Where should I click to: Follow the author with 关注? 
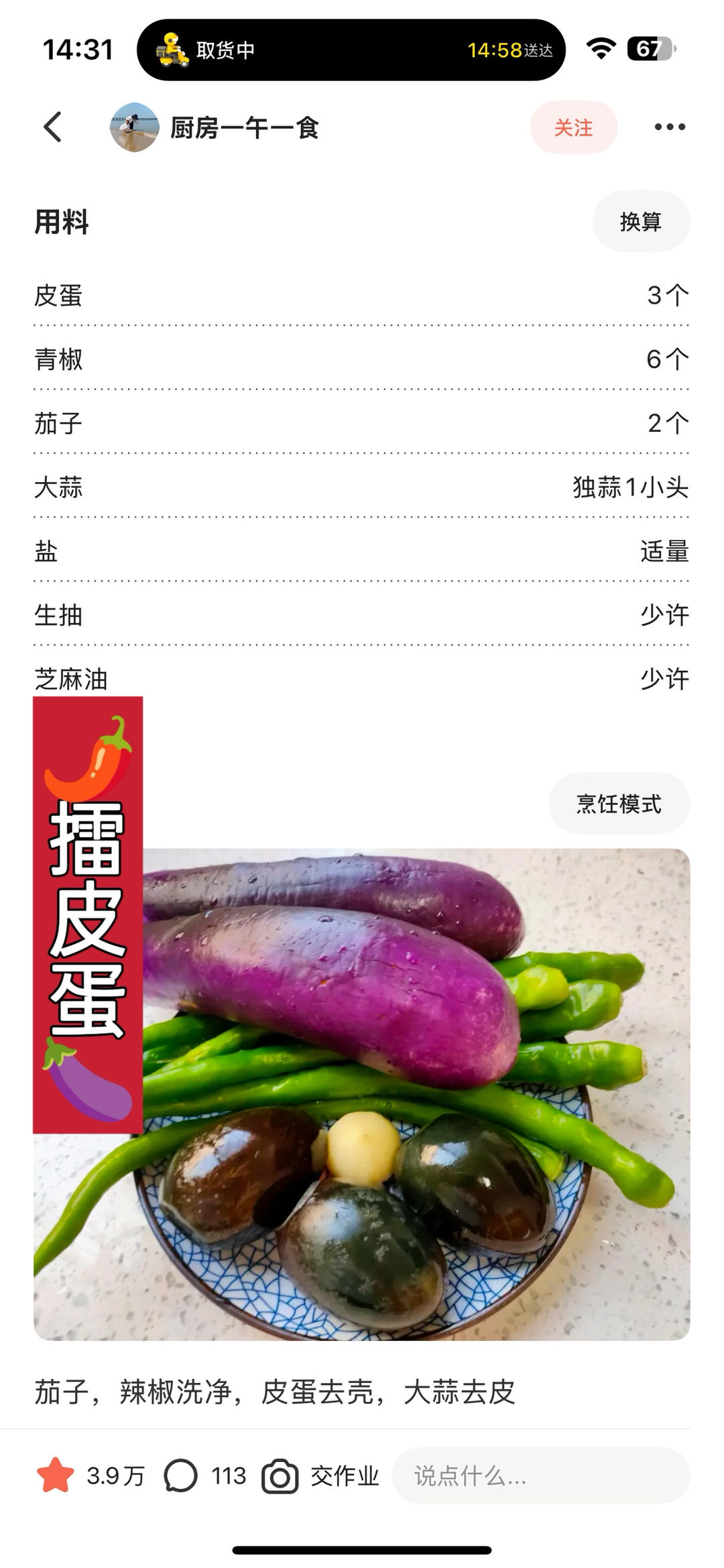click(573, 127)
